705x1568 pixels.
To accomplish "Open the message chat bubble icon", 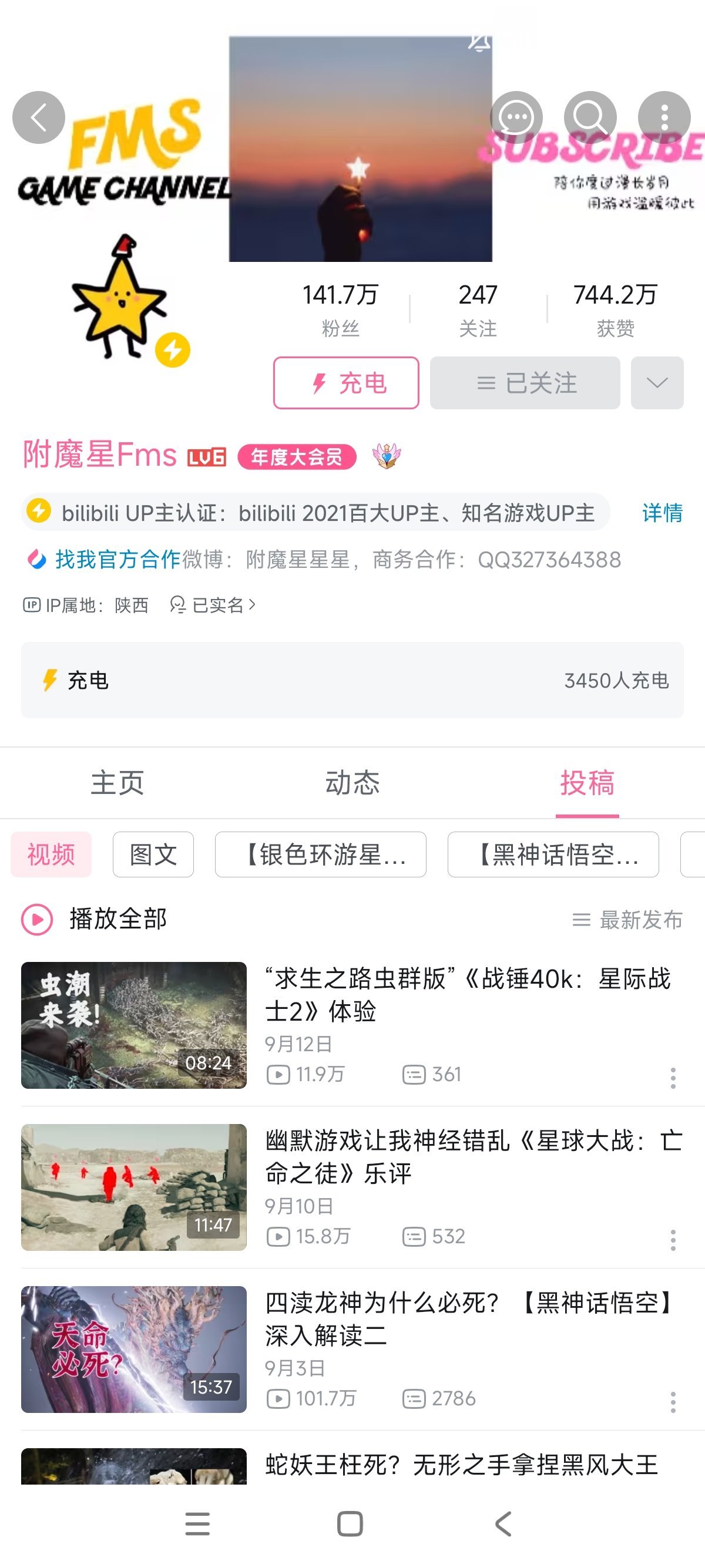I will point(516,117).
